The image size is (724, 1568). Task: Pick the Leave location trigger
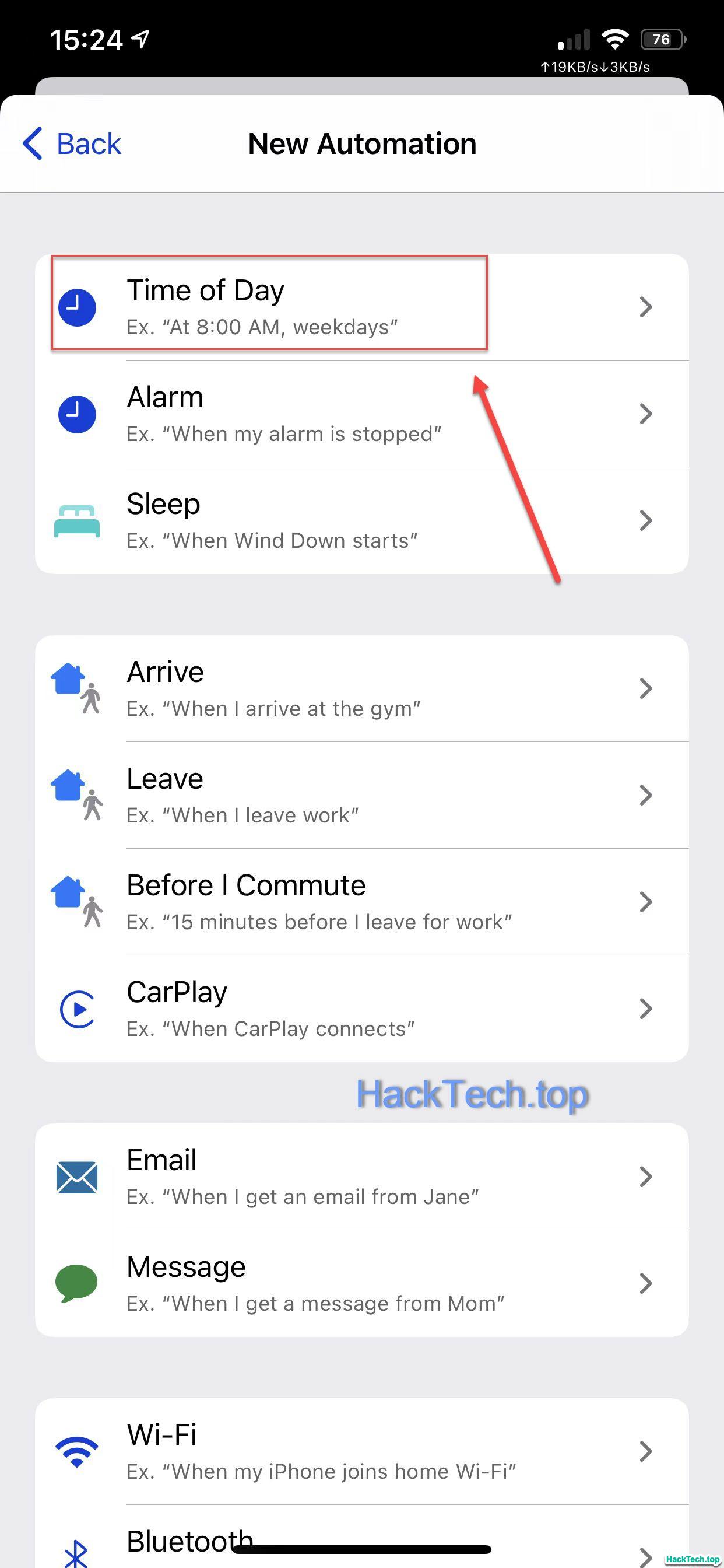[x=361, y=796]
